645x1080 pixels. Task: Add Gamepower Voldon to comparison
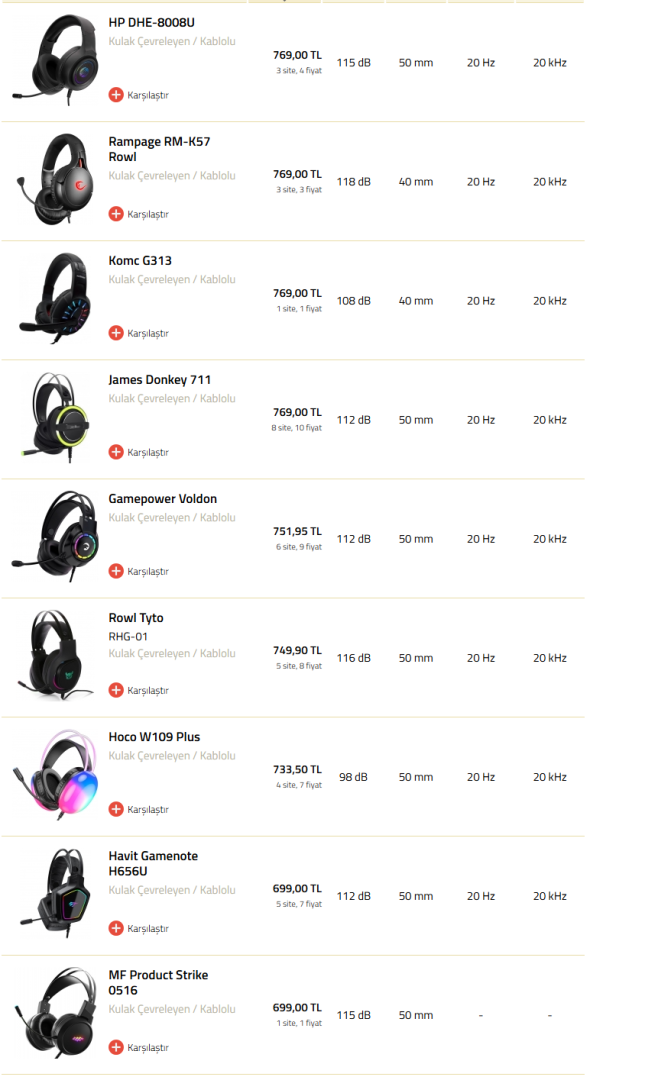pyautogui.click(x=139, y=571)
